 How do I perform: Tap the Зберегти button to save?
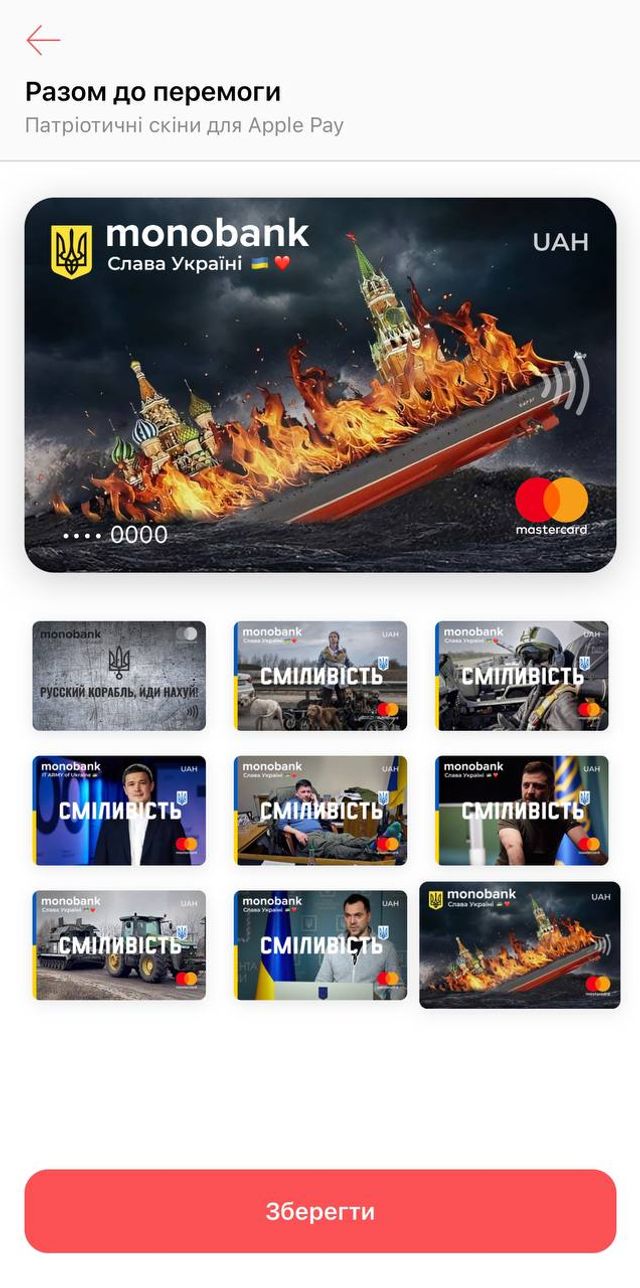320,1211
